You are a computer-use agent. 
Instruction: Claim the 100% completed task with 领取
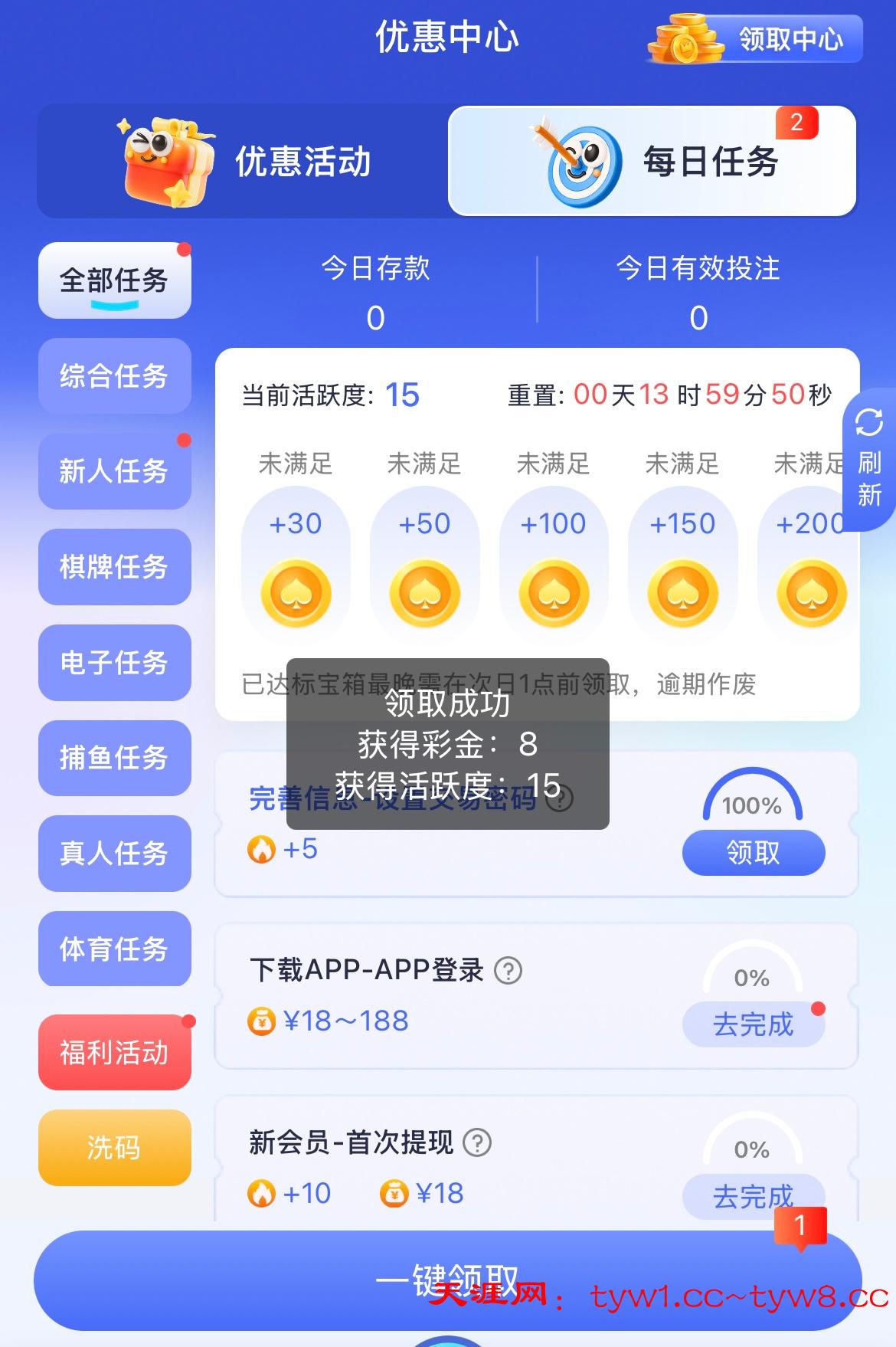click(x=753, y=853)
